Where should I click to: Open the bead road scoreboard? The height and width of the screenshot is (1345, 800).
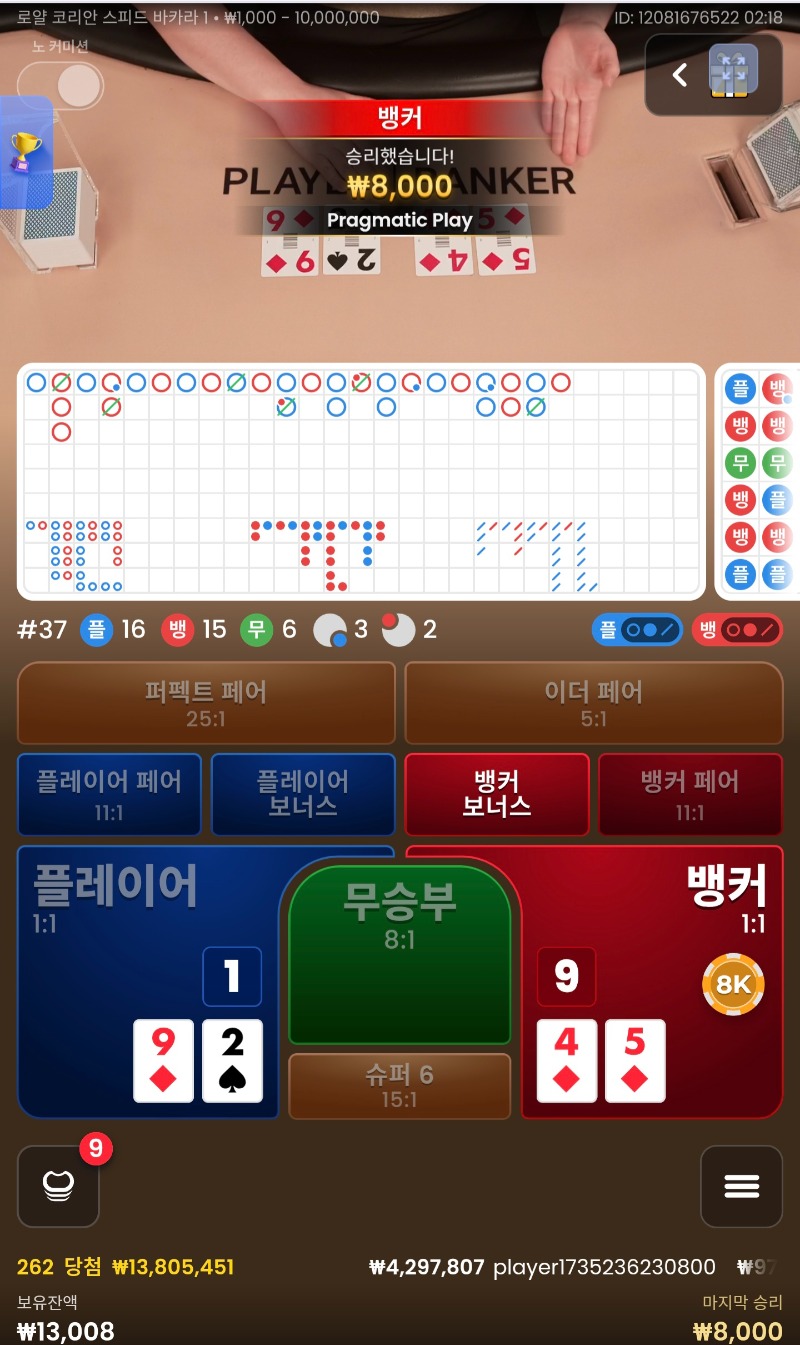760,480
